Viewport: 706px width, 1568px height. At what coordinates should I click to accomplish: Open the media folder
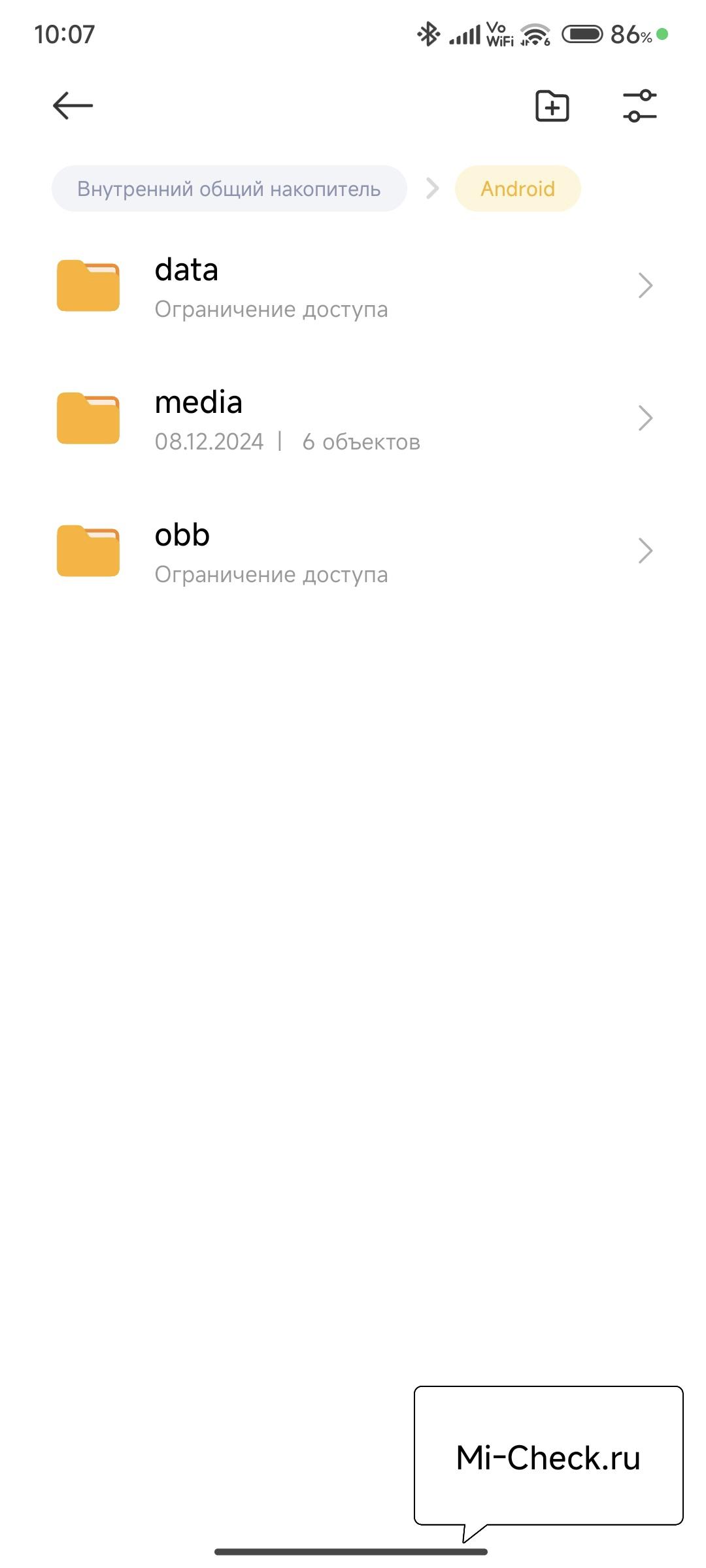pyautogui.click(x=353, y=419)
